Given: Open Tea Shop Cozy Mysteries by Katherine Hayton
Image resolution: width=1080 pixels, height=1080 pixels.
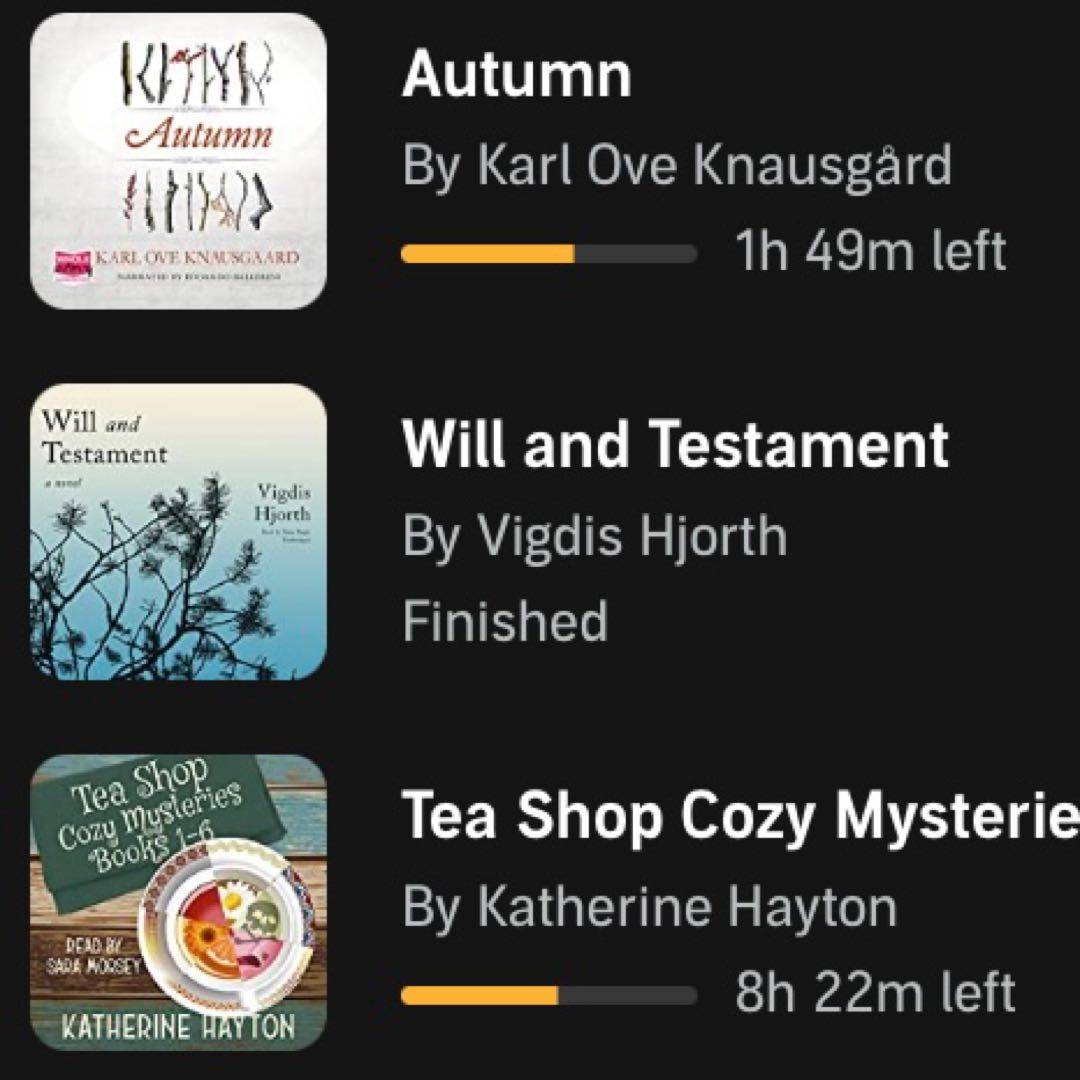Looking at the screenshot, I should tap(738, 817).
